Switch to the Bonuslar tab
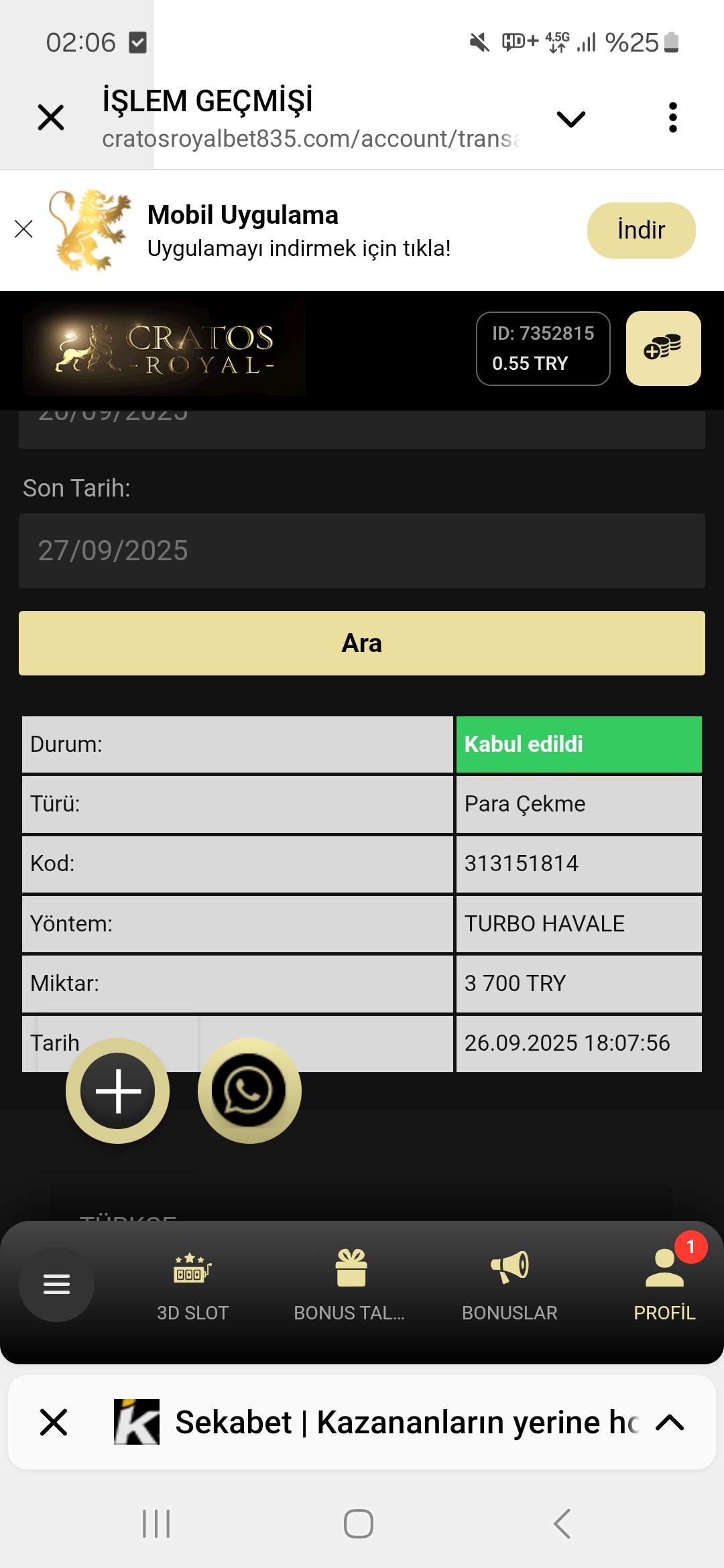 509,1284
